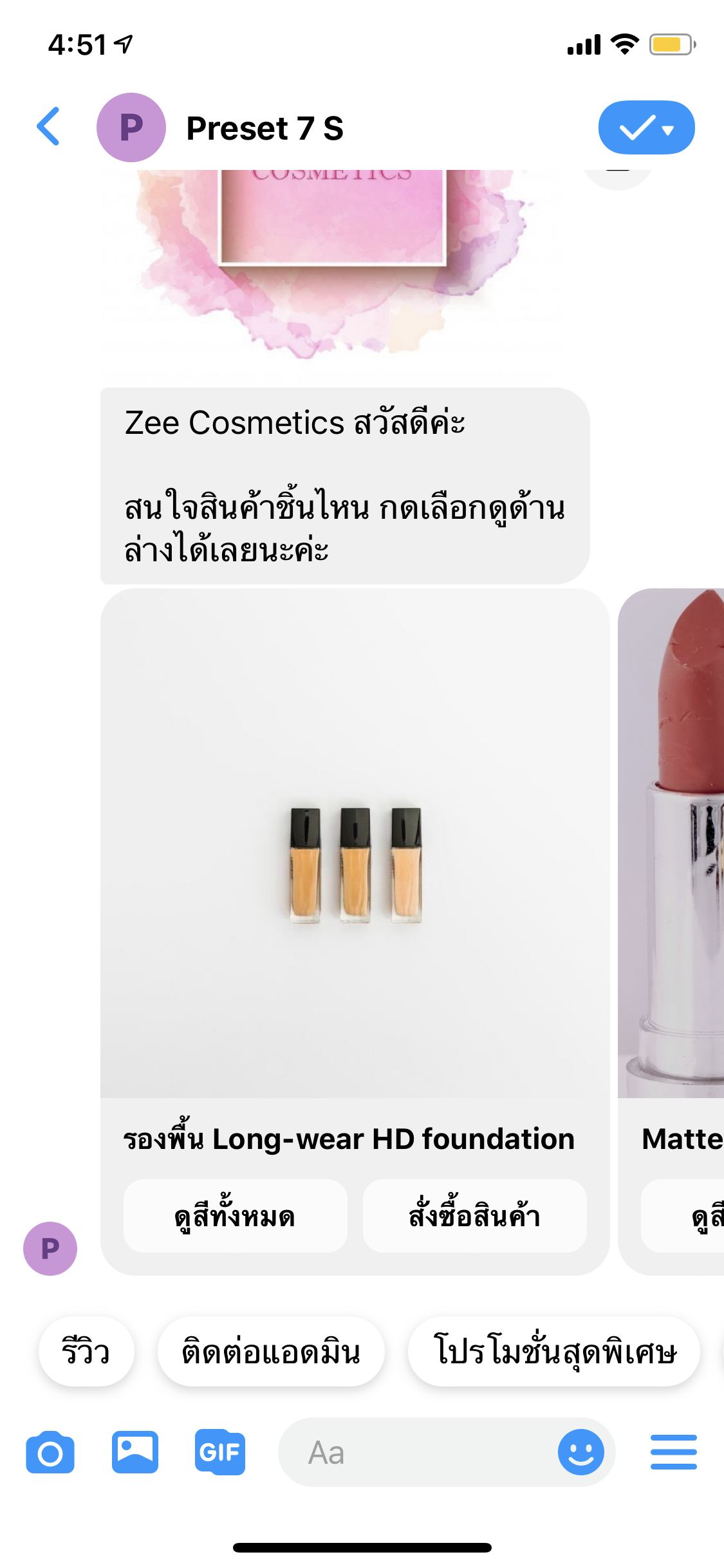Tap the ดูสีทั้งหมด button on the foundation card
Image resolution: width=724 pixels, height=1568 pixels.
click(235, 1216)
